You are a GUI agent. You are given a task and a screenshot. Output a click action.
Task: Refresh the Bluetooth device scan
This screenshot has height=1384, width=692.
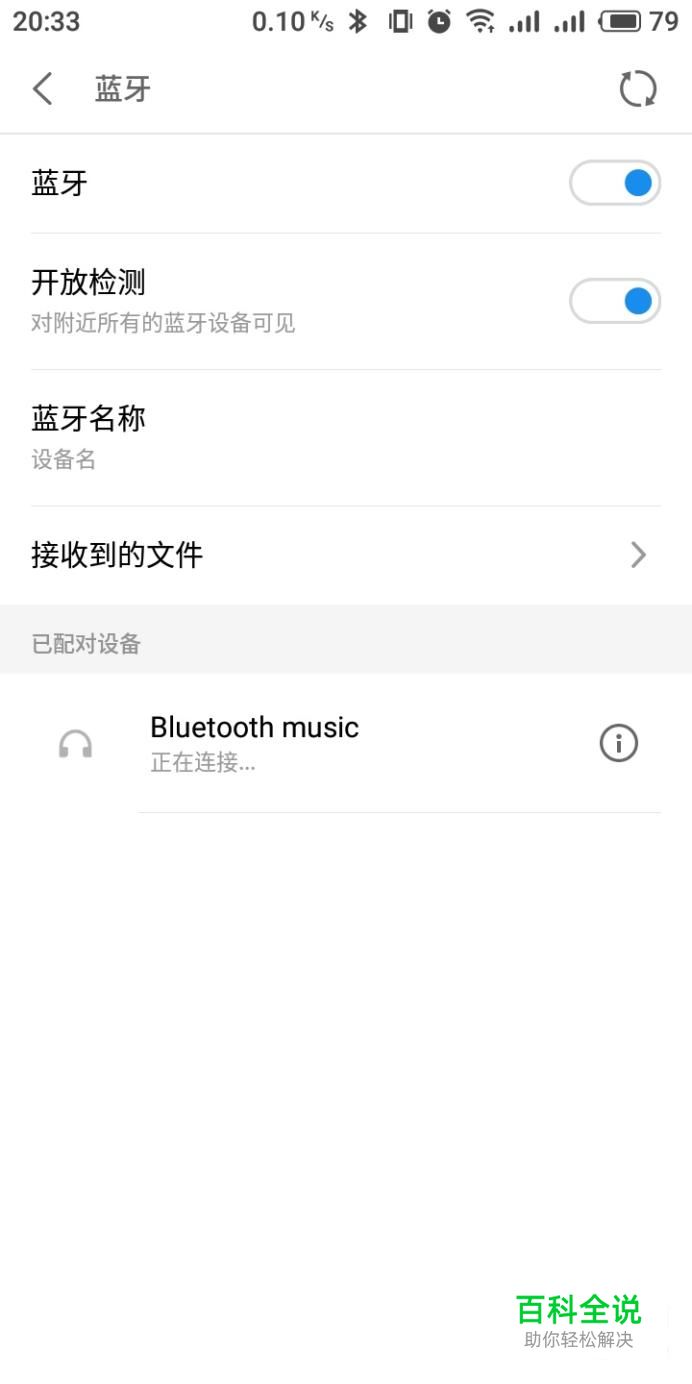pos(637,89)
